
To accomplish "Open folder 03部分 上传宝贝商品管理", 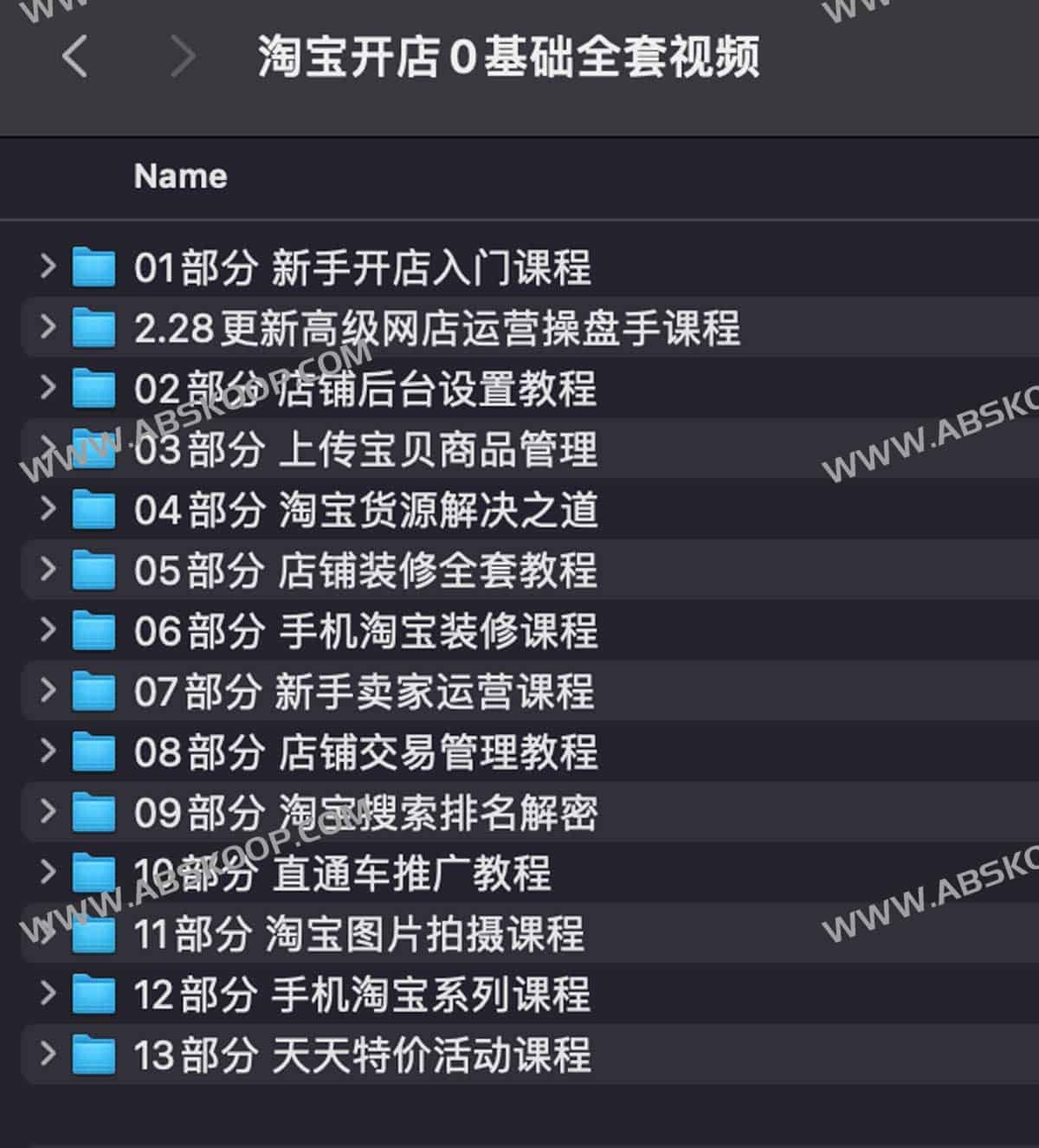I will (365, 448).
